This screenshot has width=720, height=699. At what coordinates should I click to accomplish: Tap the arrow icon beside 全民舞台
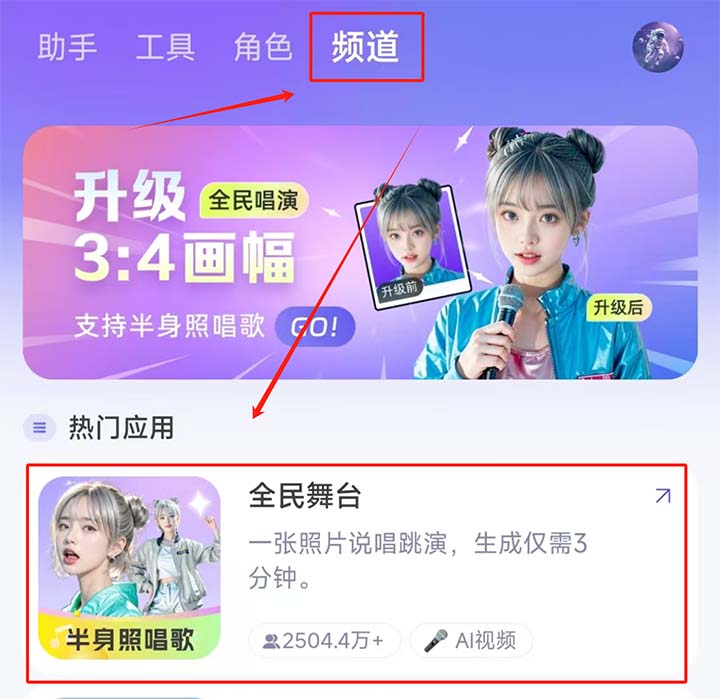(662, 496)
